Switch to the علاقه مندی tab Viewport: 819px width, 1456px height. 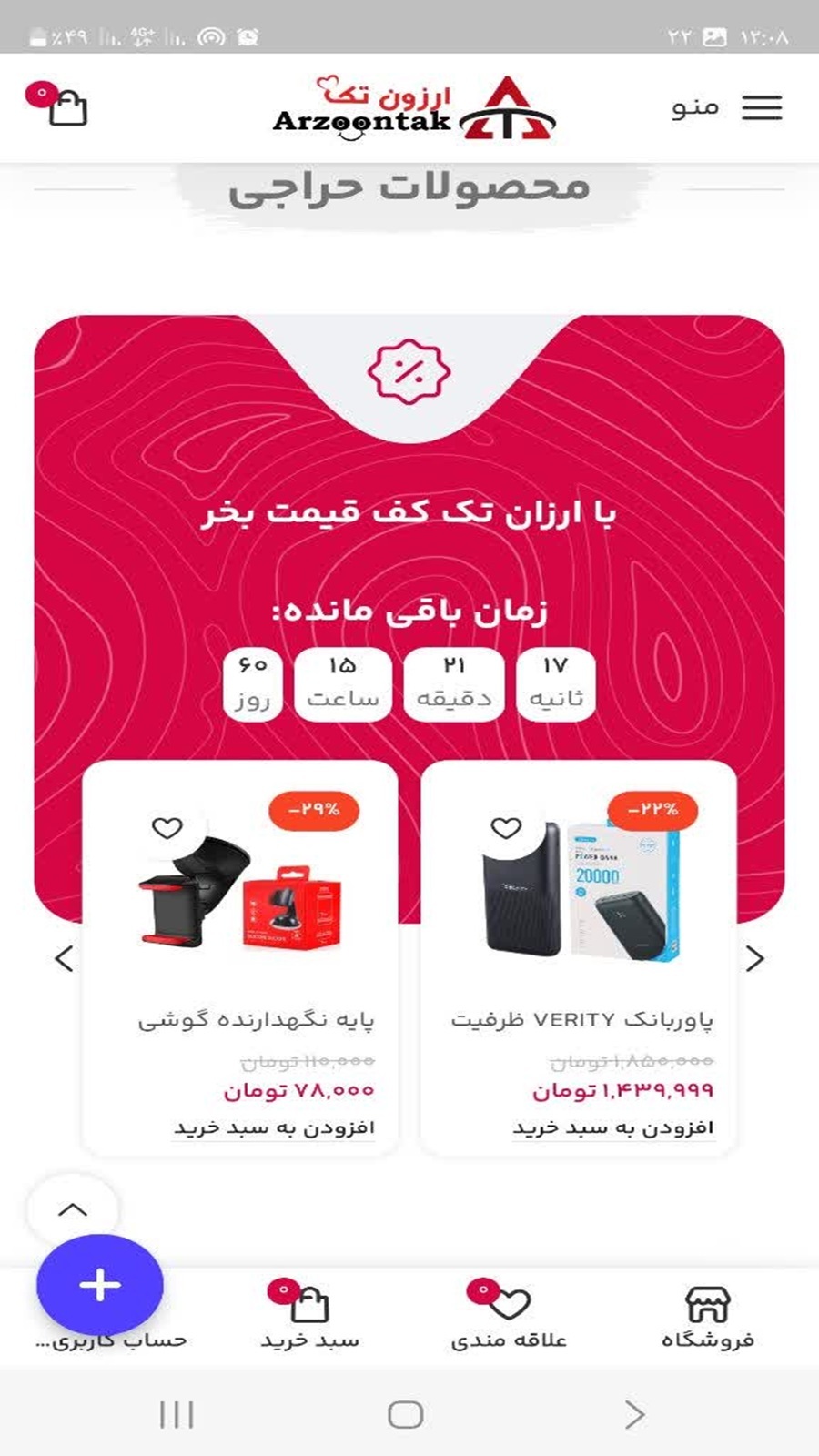[x=509, y=1318]
